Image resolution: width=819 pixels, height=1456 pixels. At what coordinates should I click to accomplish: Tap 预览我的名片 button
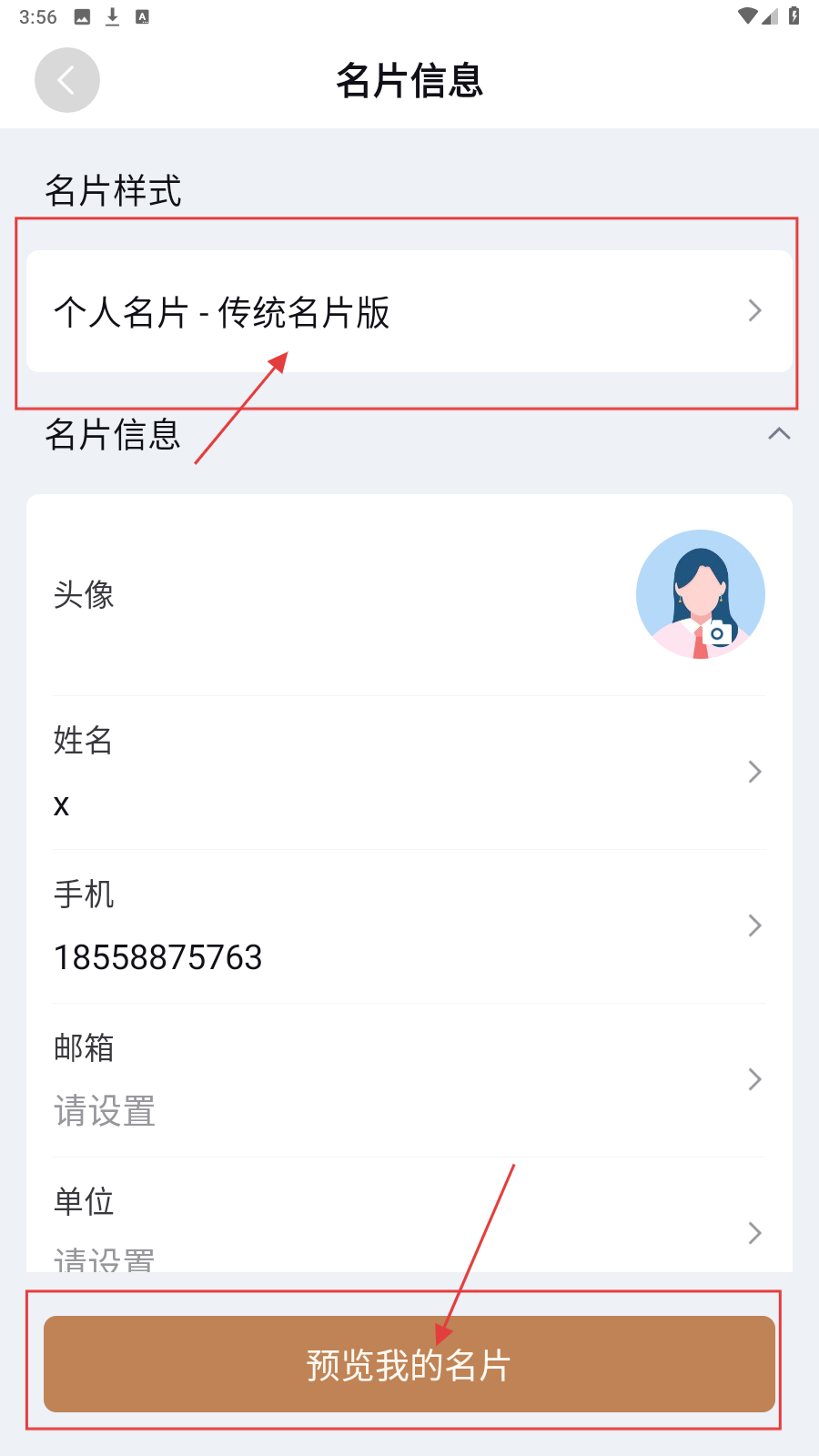click(x=409, y=1364)
